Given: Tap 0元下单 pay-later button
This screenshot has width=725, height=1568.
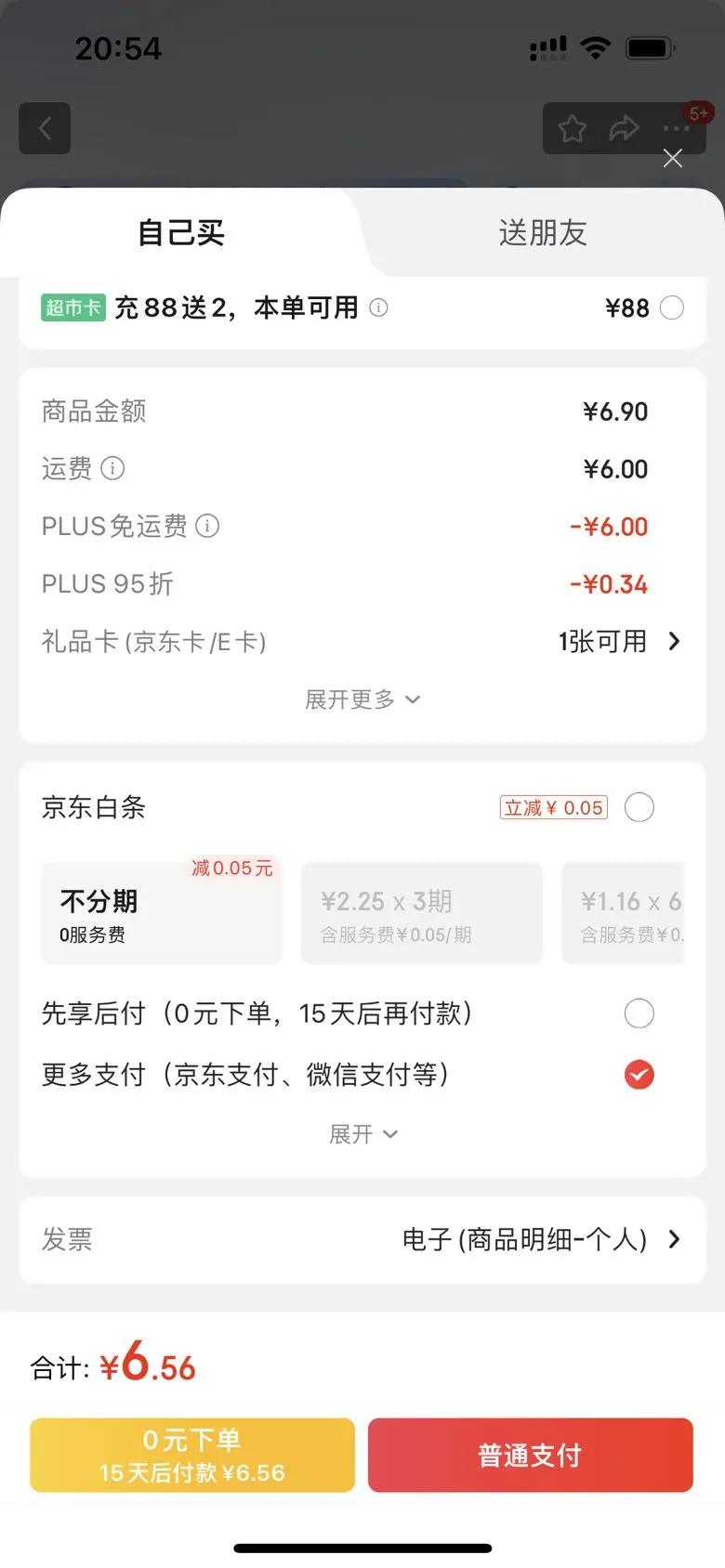Looking at the screenshot, I should click(x=192, y=1455).
